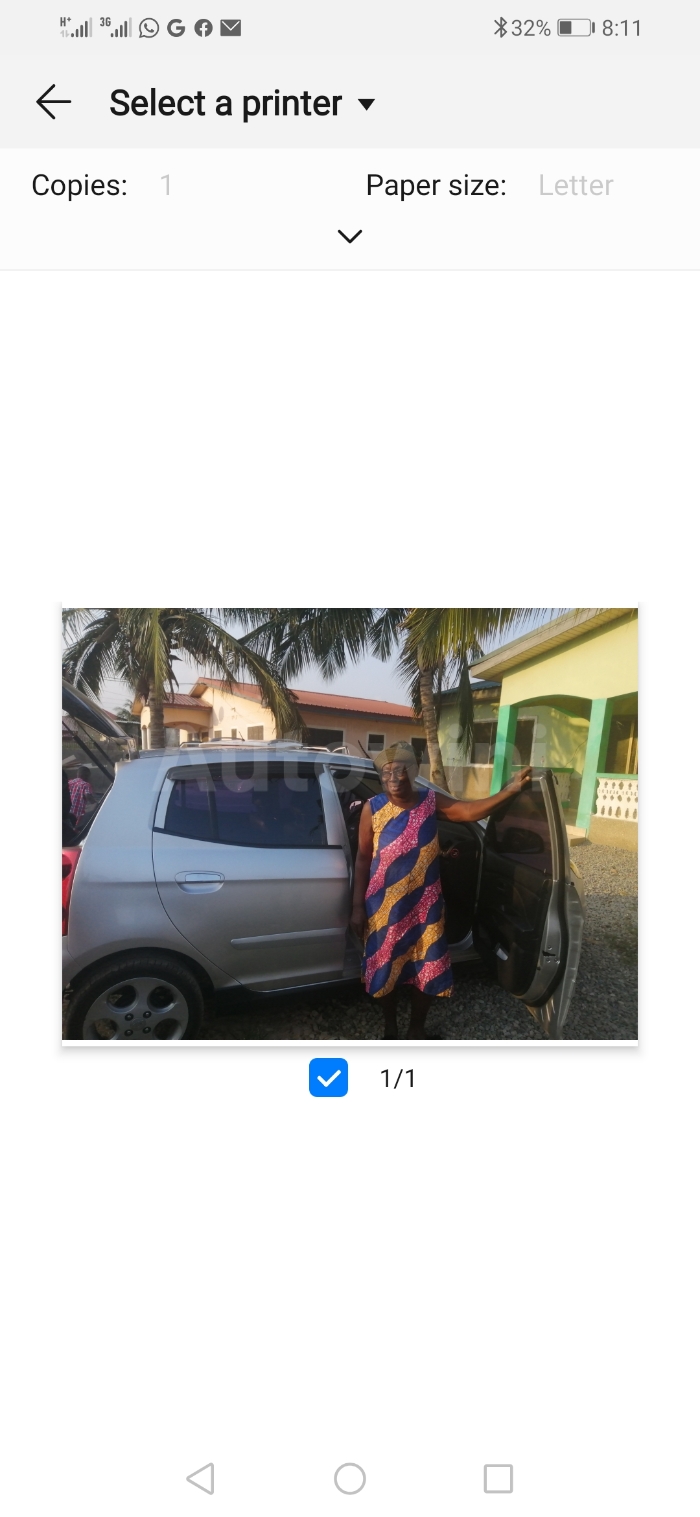Open recent apps overview
The height and width of the screenshot is (1517, 700).
tap(497, 1478)
